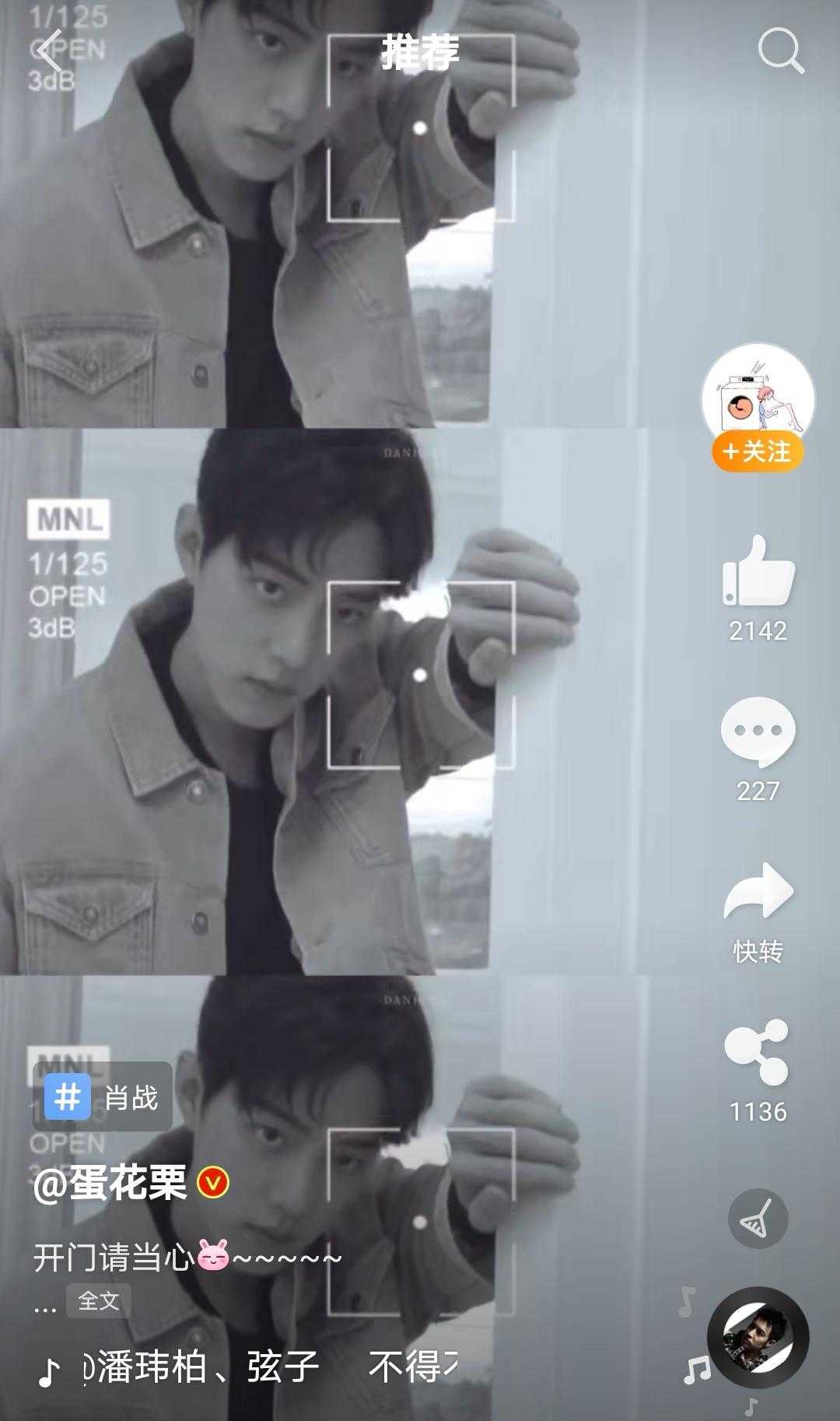This screenshot has height=1421, width=840.
Task: Open the search magnifier icon
Action: [x=780, y=51]
